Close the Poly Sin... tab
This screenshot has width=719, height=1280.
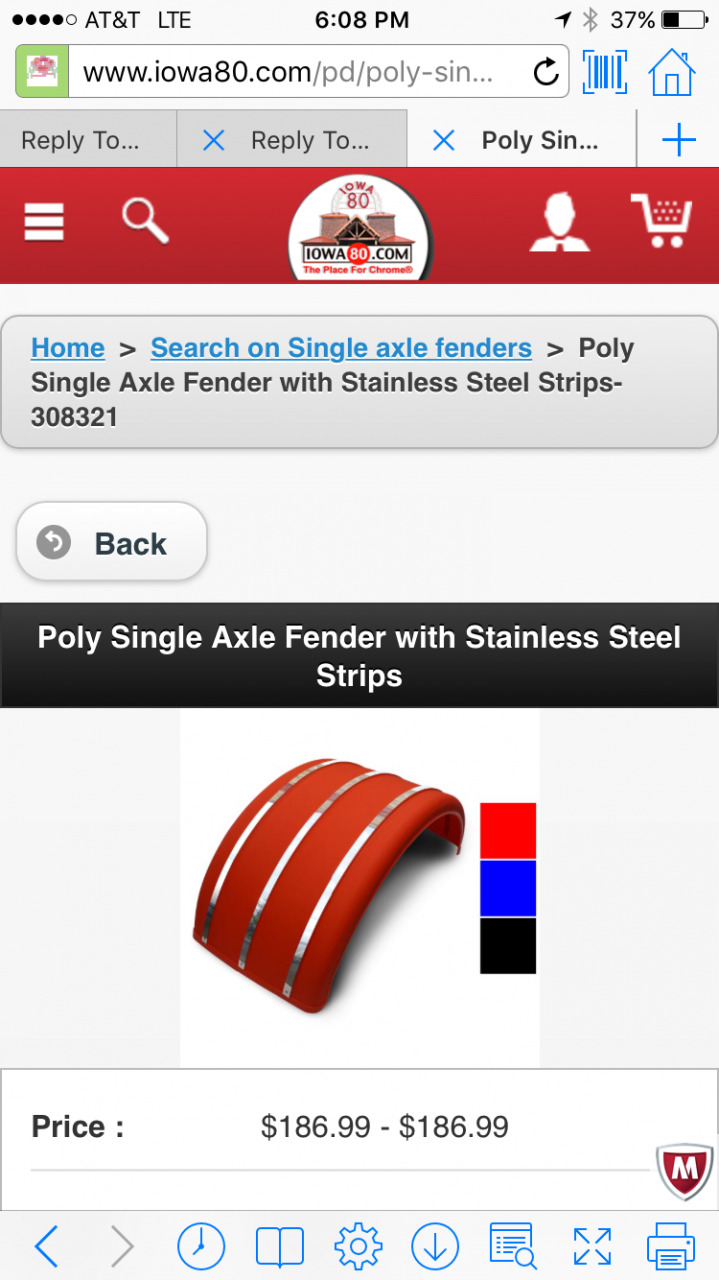click(x=443, y=141)
